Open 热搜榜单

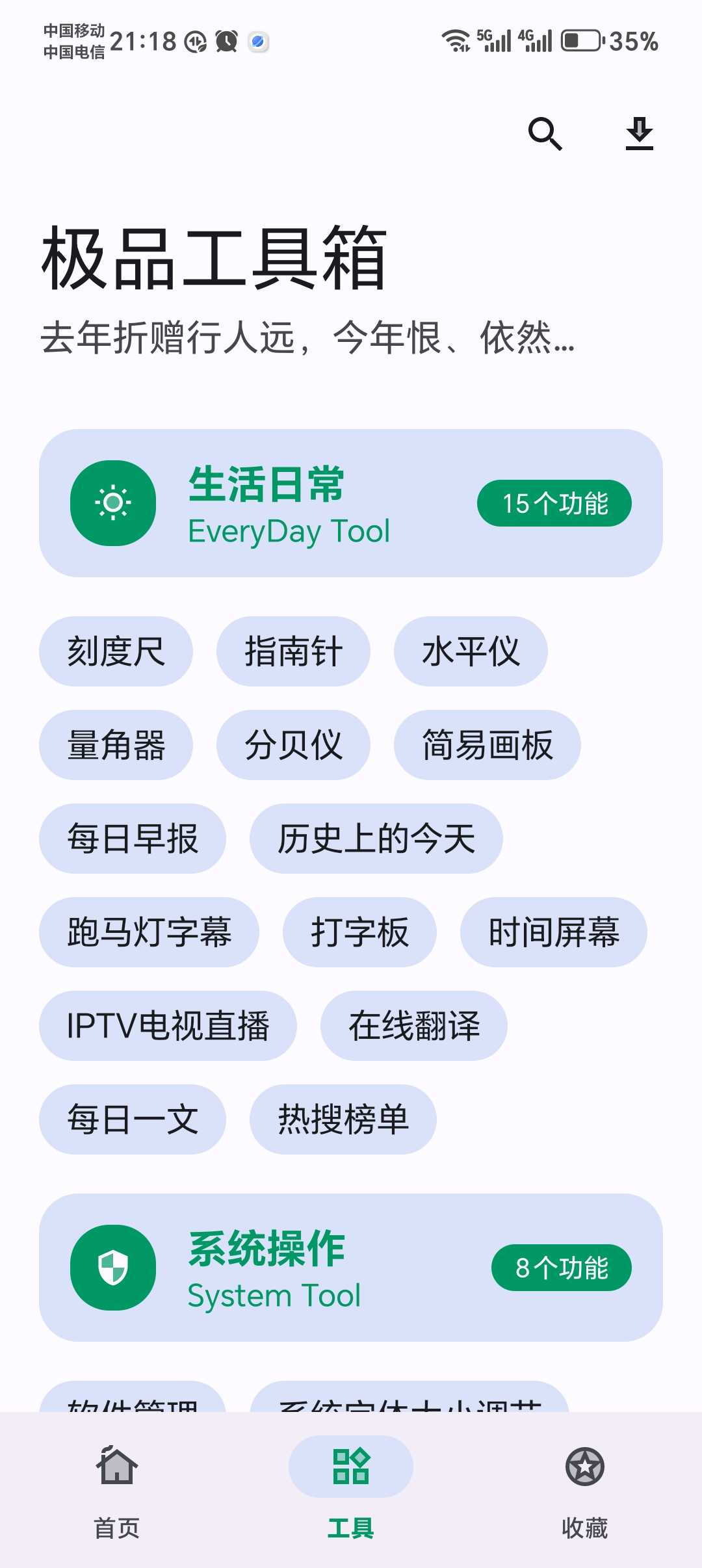coord(343,1119)
